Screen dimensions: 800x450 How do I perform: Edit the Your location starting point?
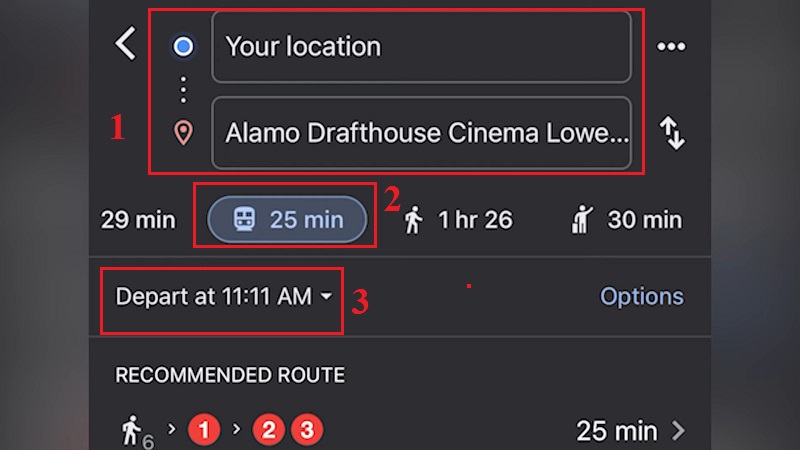pos(421,47)
